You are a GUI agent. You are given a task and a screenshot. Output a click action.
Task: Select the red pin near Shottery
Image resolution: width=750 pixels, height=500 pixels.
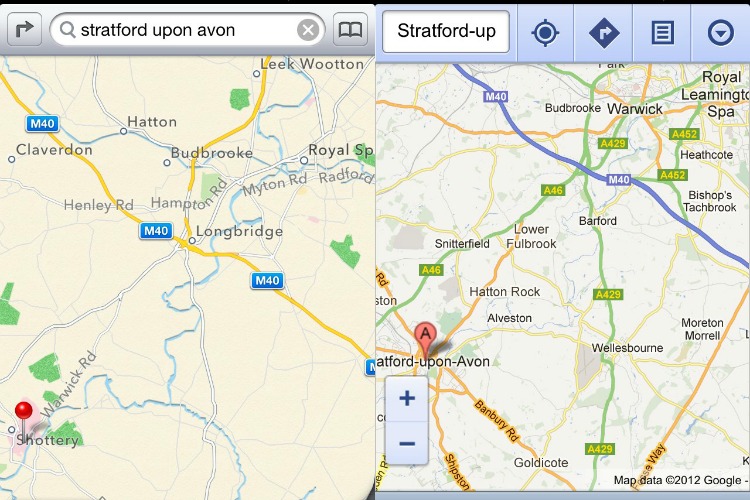(23, 412)
